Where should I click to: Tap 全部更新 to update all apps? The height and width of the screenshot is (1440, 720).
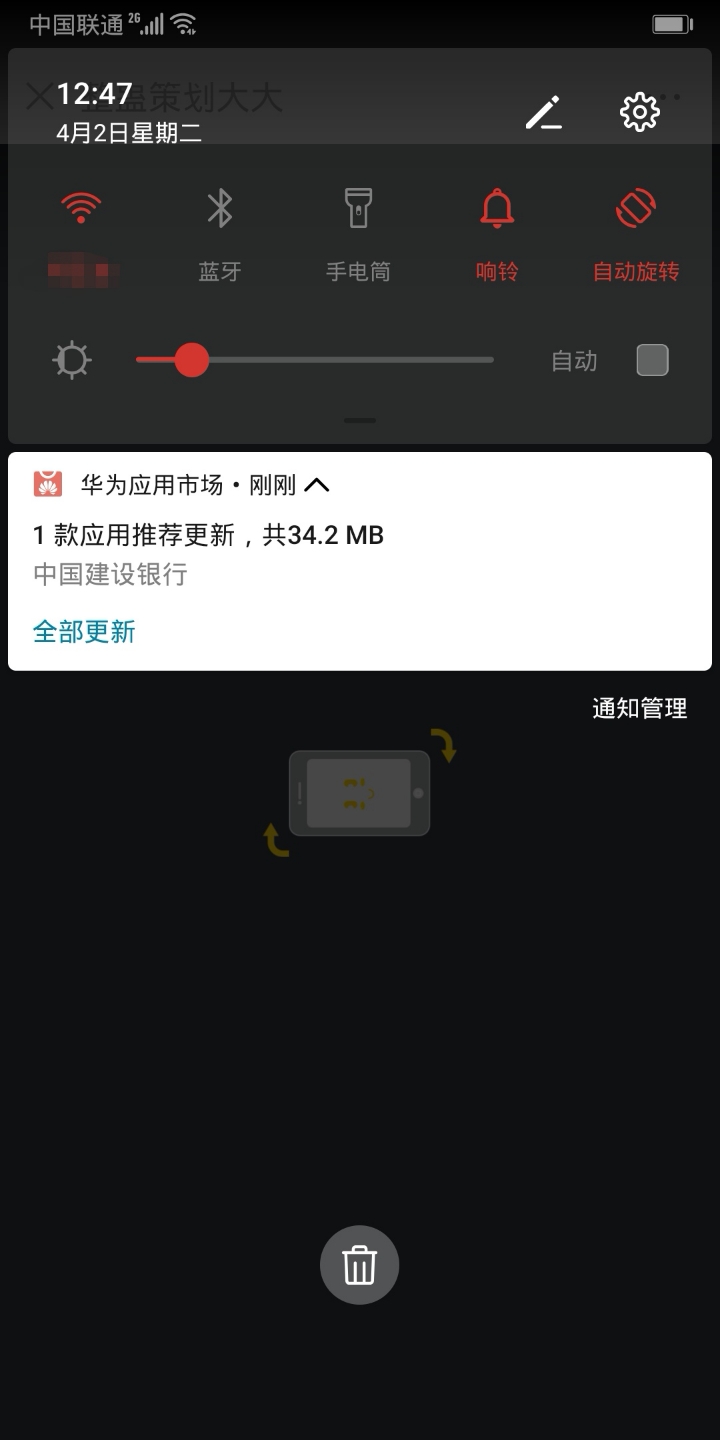(84, 631)
